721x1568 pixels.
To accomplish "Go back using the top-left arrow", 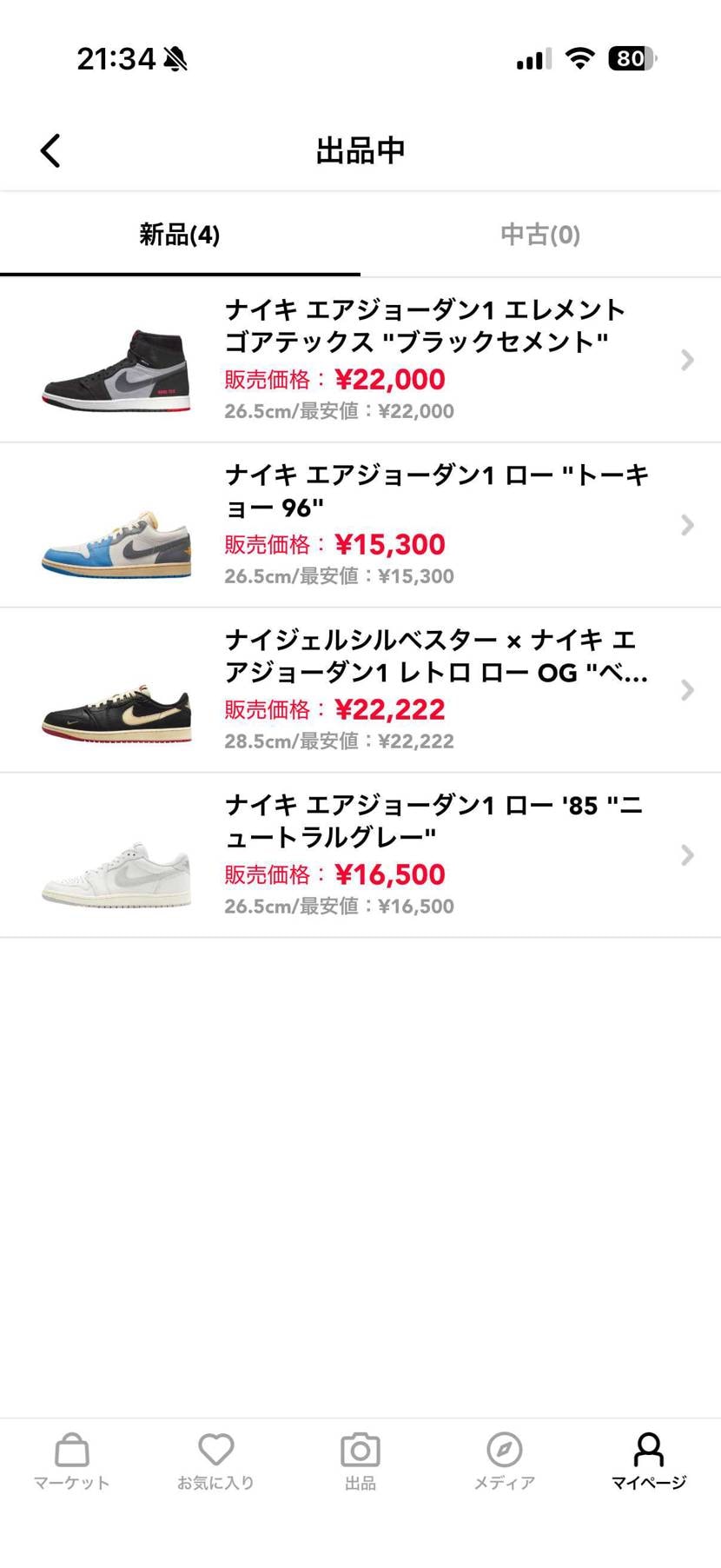I will coord(50,150).
